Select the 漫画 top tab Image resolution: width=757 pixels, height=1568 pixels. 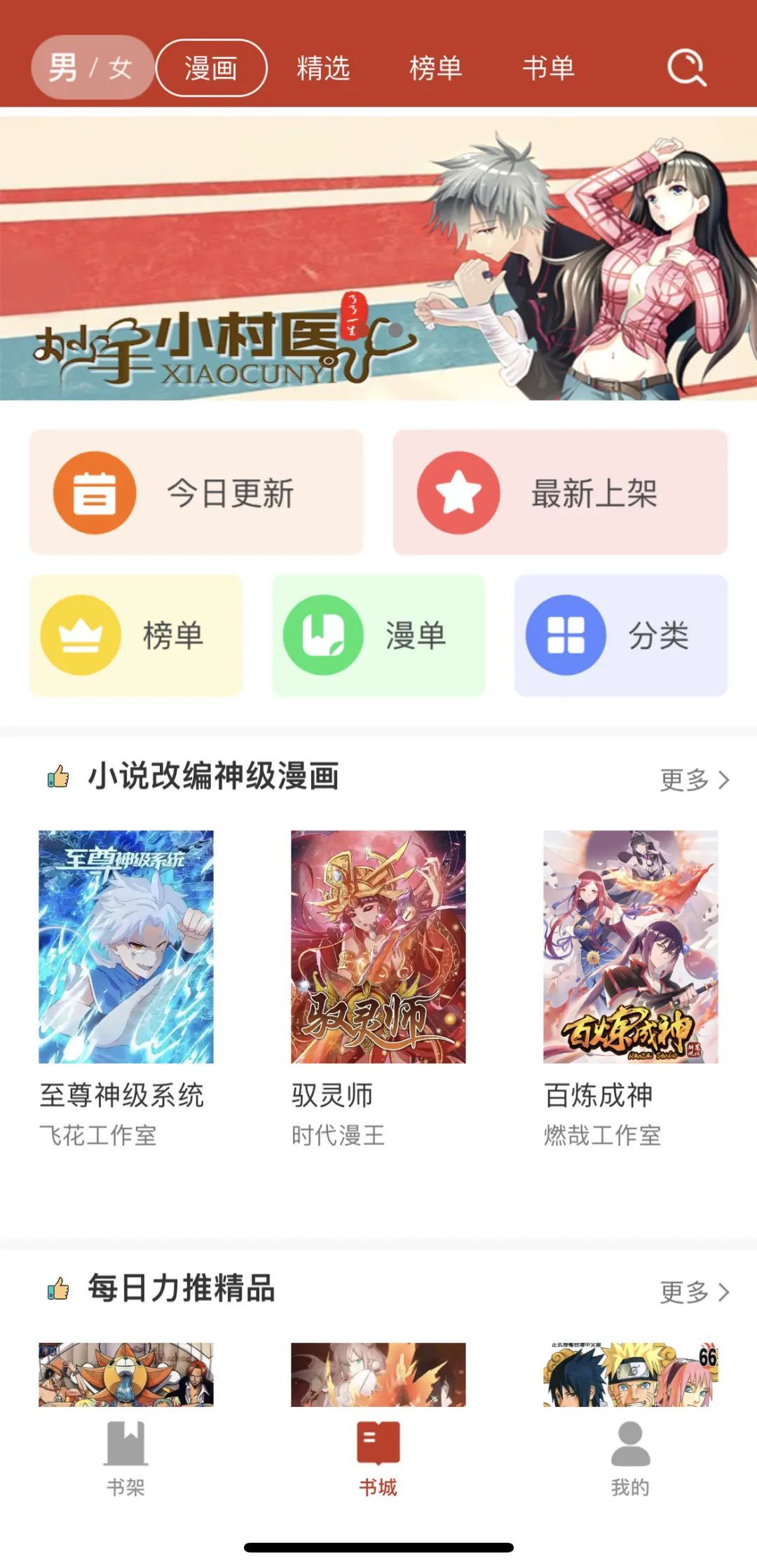[211, 68]
